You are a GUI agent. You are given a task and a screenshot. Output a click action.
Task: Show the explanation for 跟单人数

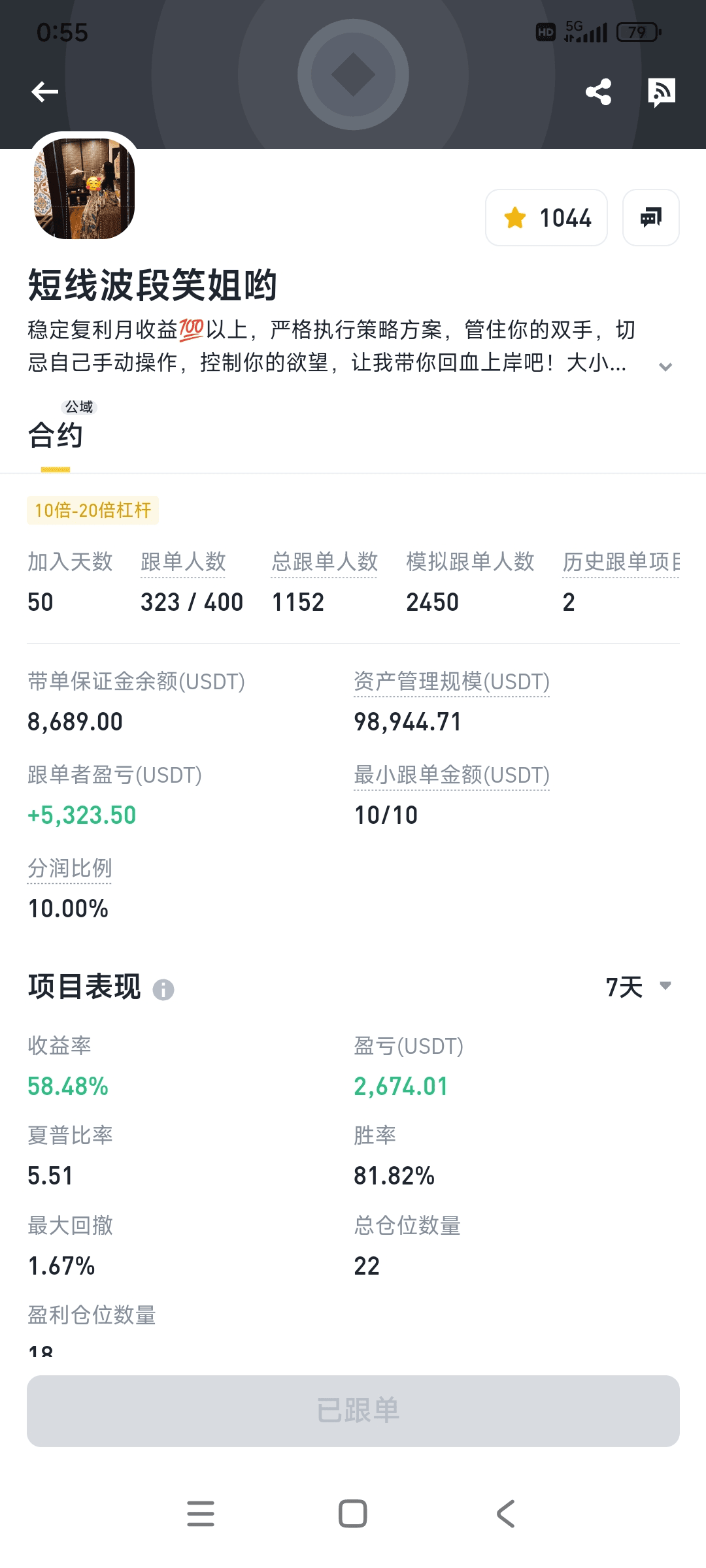click(x=183, y=562)
